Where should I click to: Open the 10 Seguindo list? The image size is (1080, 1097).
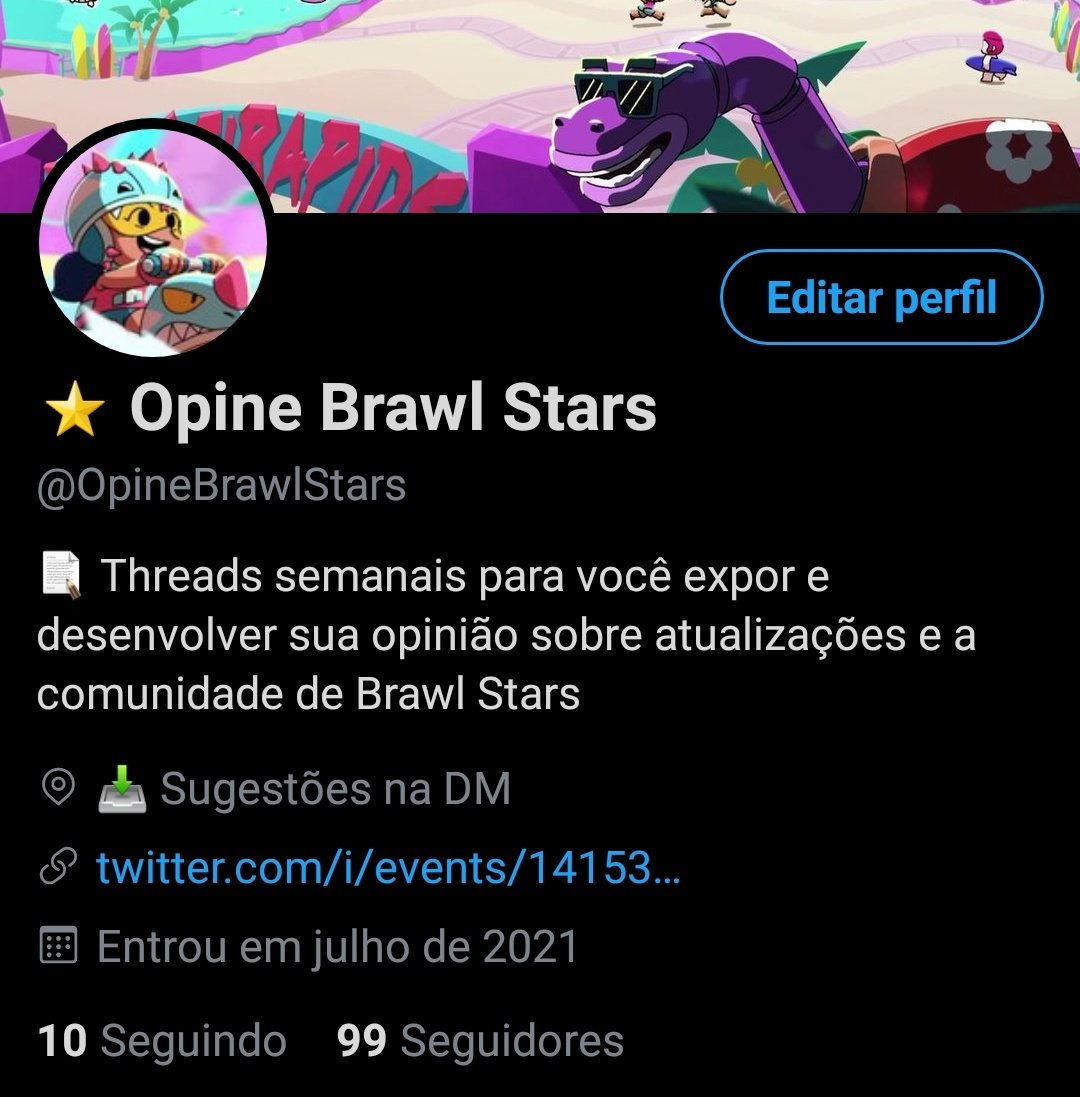(x=162, y=1040)
